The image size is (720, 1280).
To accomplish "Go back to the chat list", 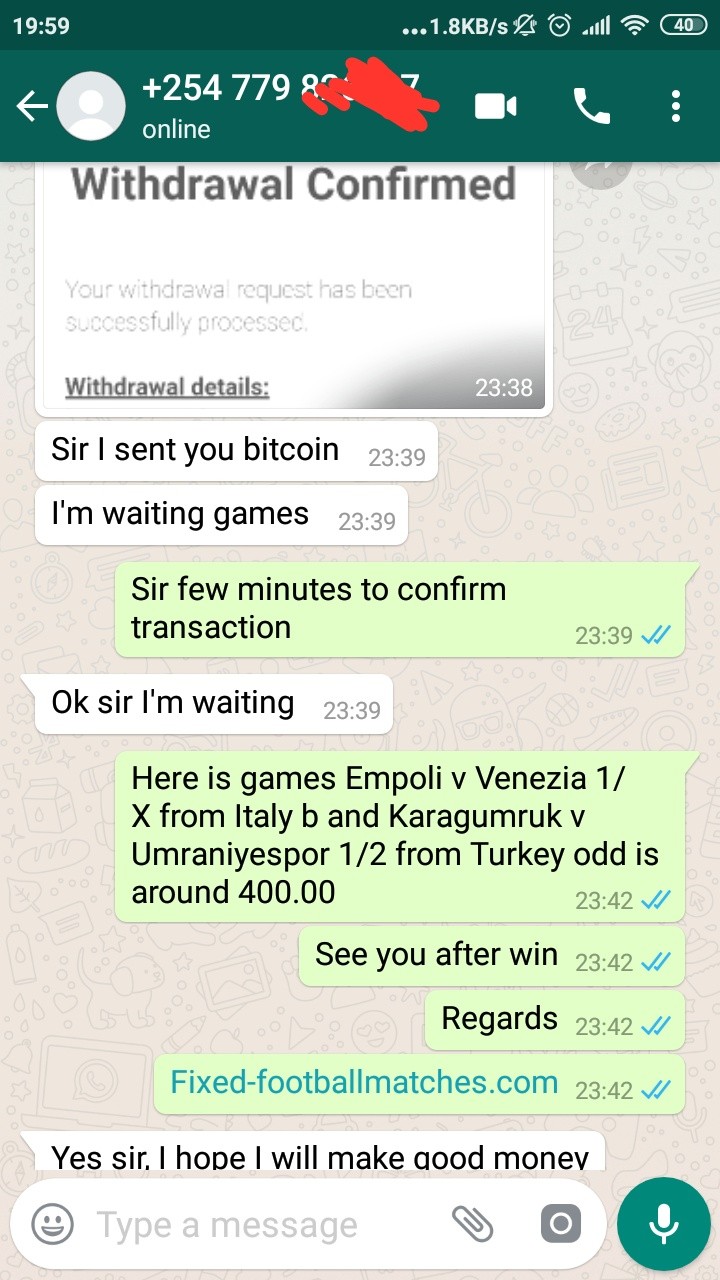I will click(32, 106).
